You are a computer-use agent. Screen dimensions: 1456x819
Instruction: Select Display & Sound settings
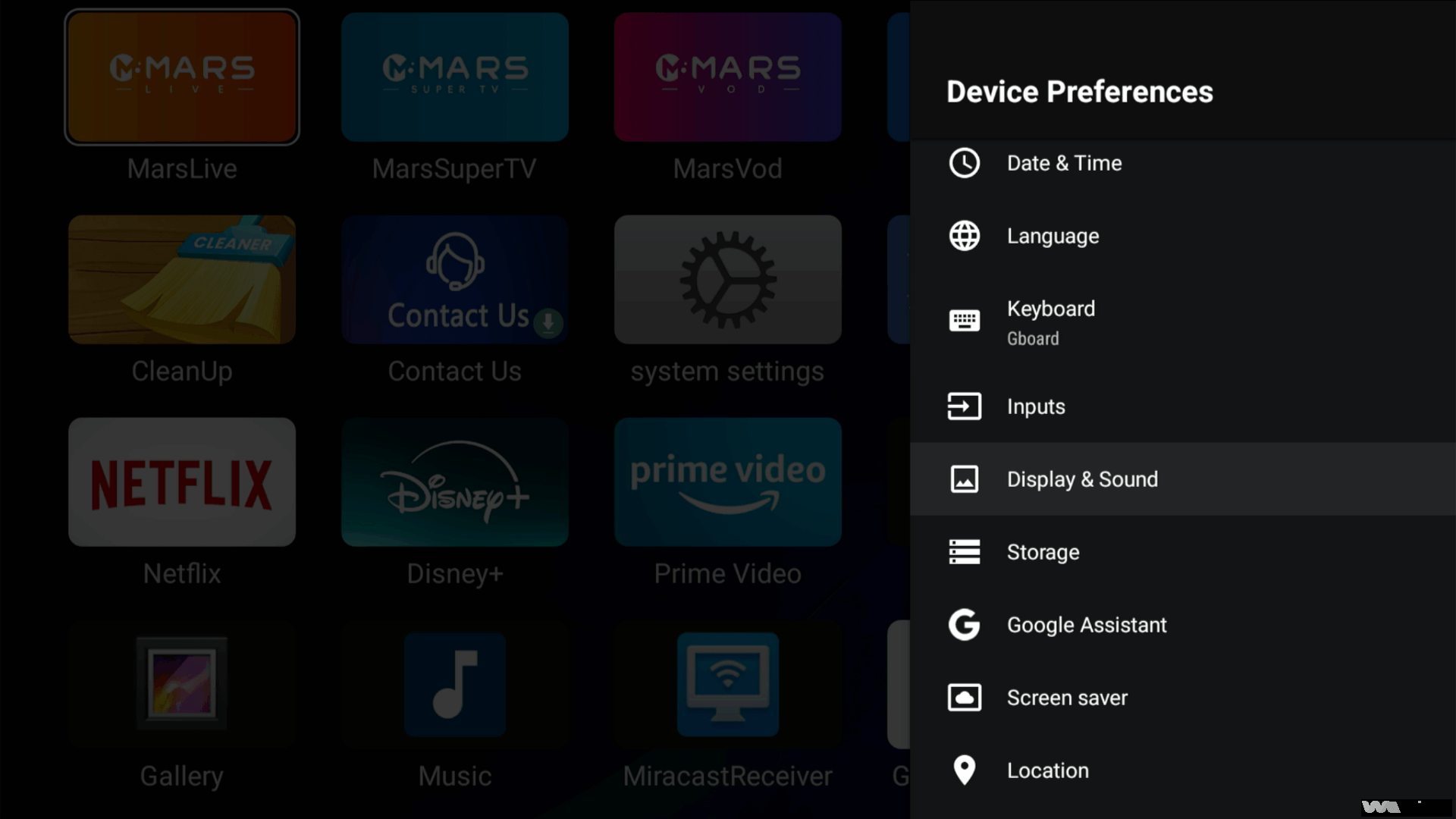click(x=1081, y=479)
